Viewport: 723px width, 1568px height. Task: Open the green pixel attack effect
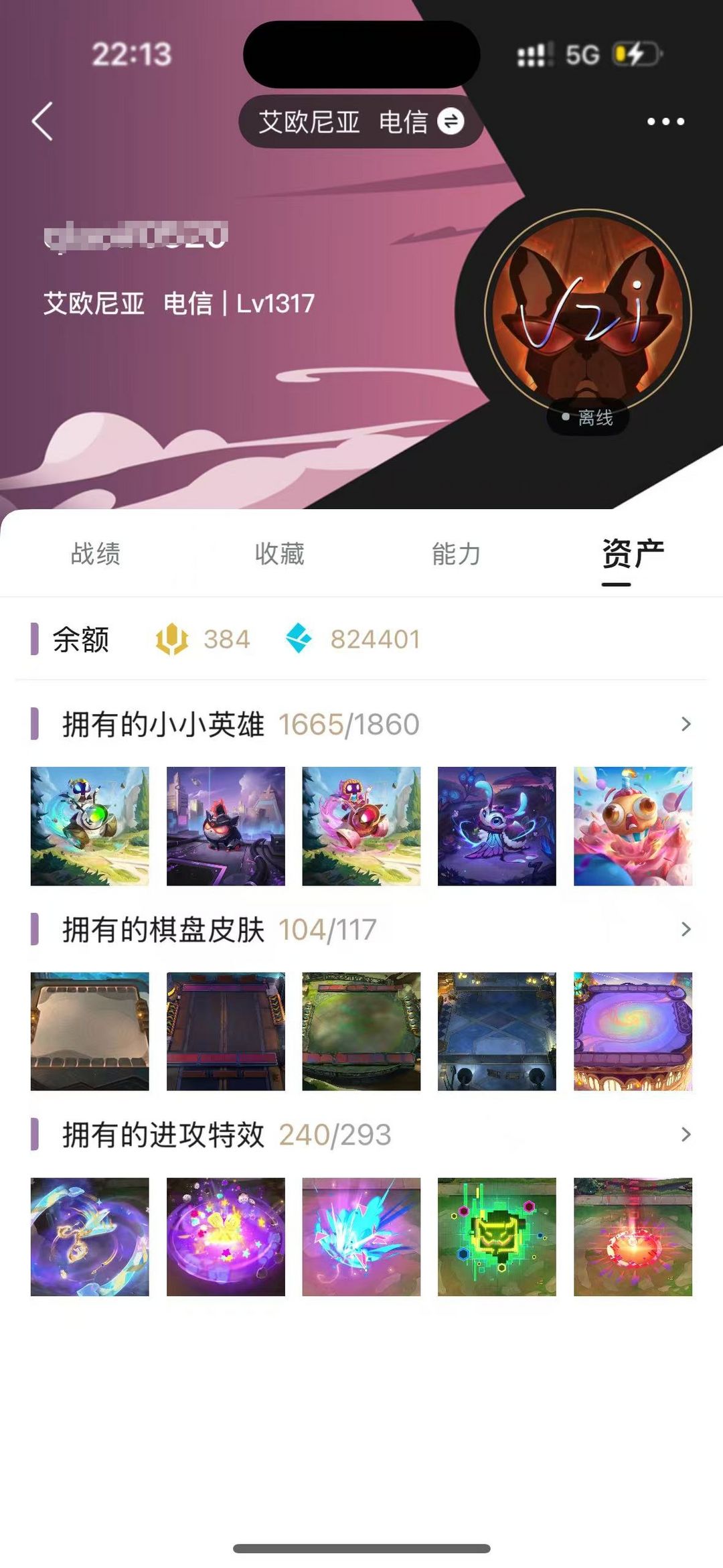[x=497, y=1236]
